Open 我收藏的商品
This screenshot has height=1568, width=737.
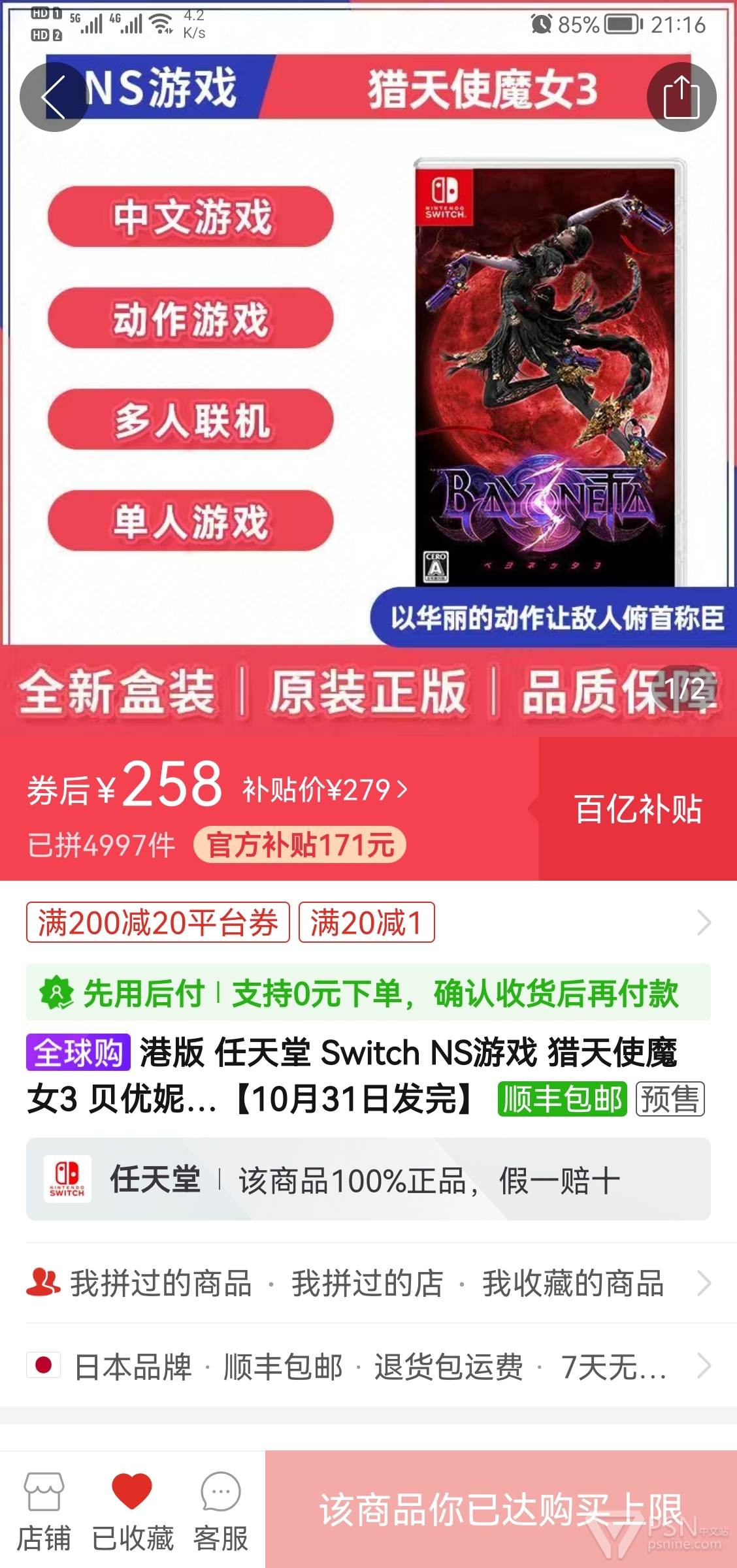point(573,1283)
